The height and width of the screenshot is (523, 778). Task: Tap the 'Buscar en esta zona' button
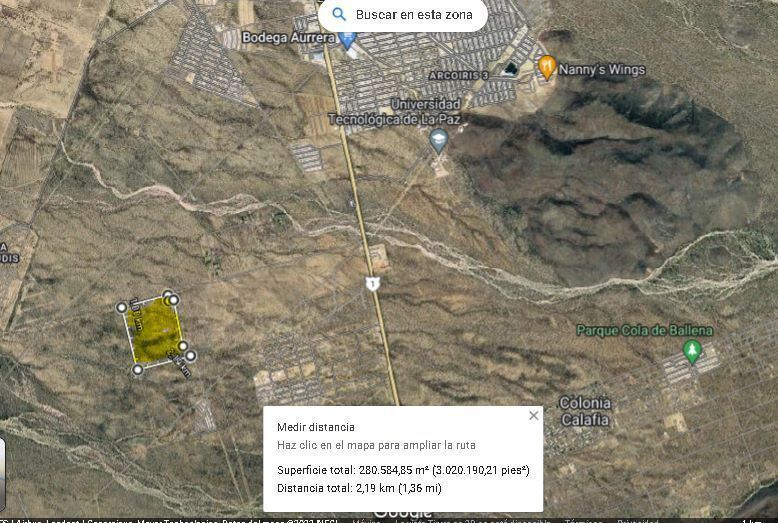[x=403, y=15]
